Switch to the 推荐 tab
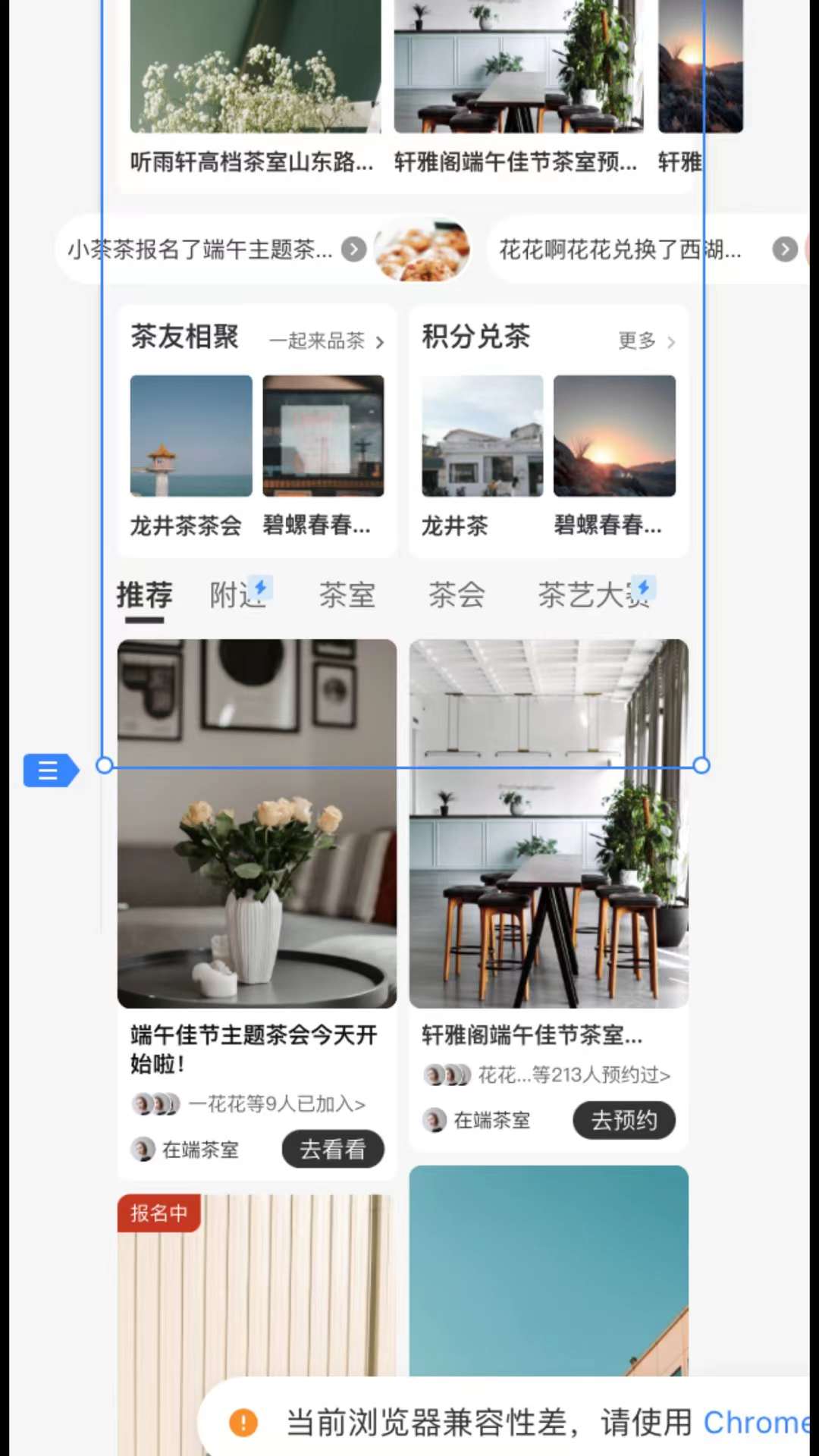The width and height of the screenshot is (819, 1456). click(144, 596)
